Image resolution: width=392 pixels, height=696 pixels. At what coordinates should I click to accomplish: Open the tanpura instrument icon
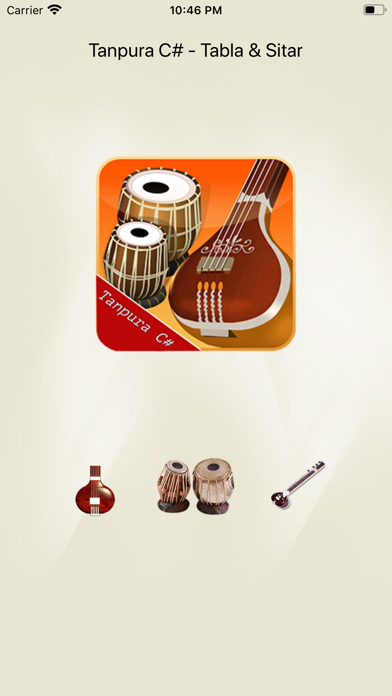(95, 490)
